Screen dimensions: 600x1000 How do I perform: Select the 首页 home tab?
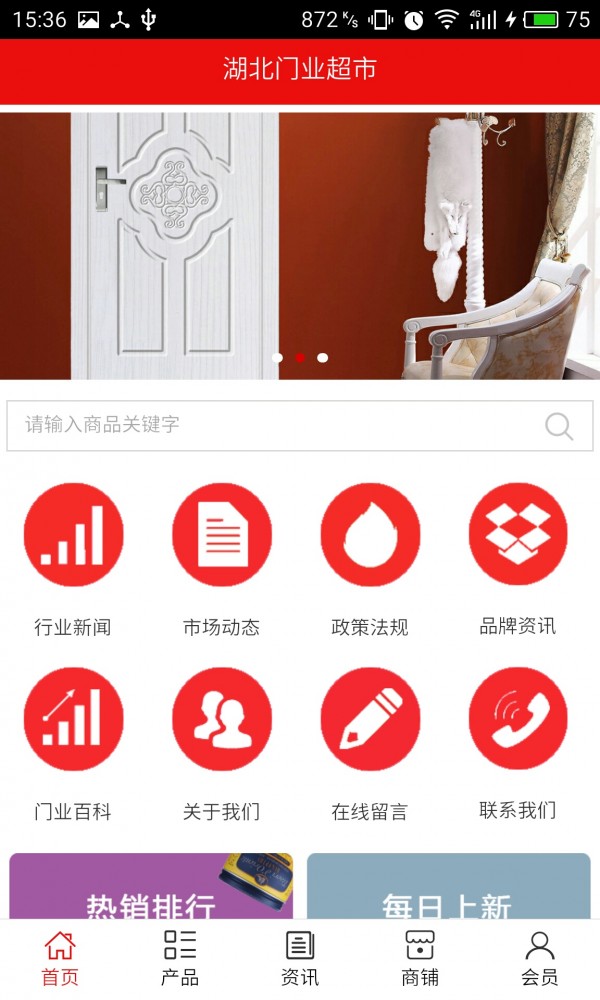click(x=60, y=958)
